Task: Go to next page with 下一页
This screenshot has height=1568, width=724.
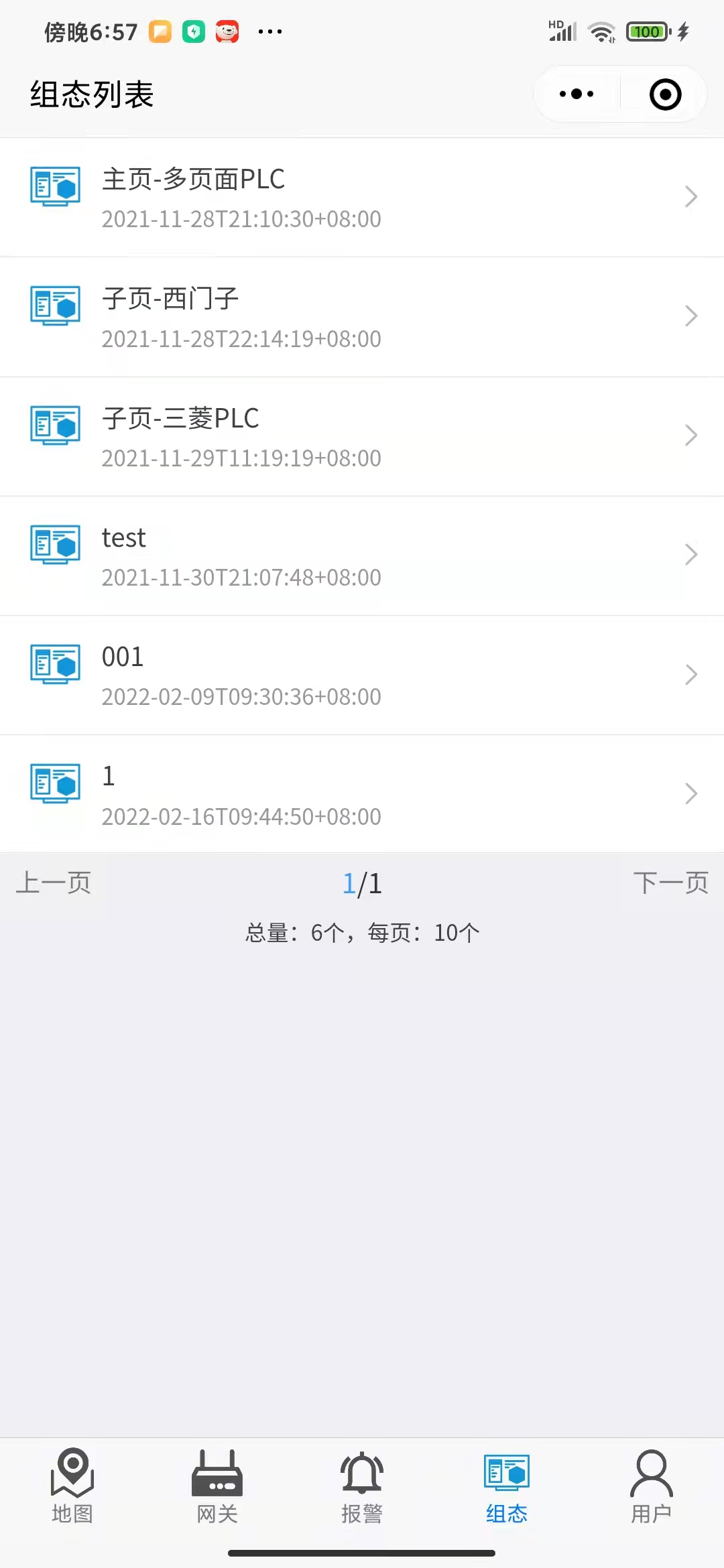Action: point(670,883)
